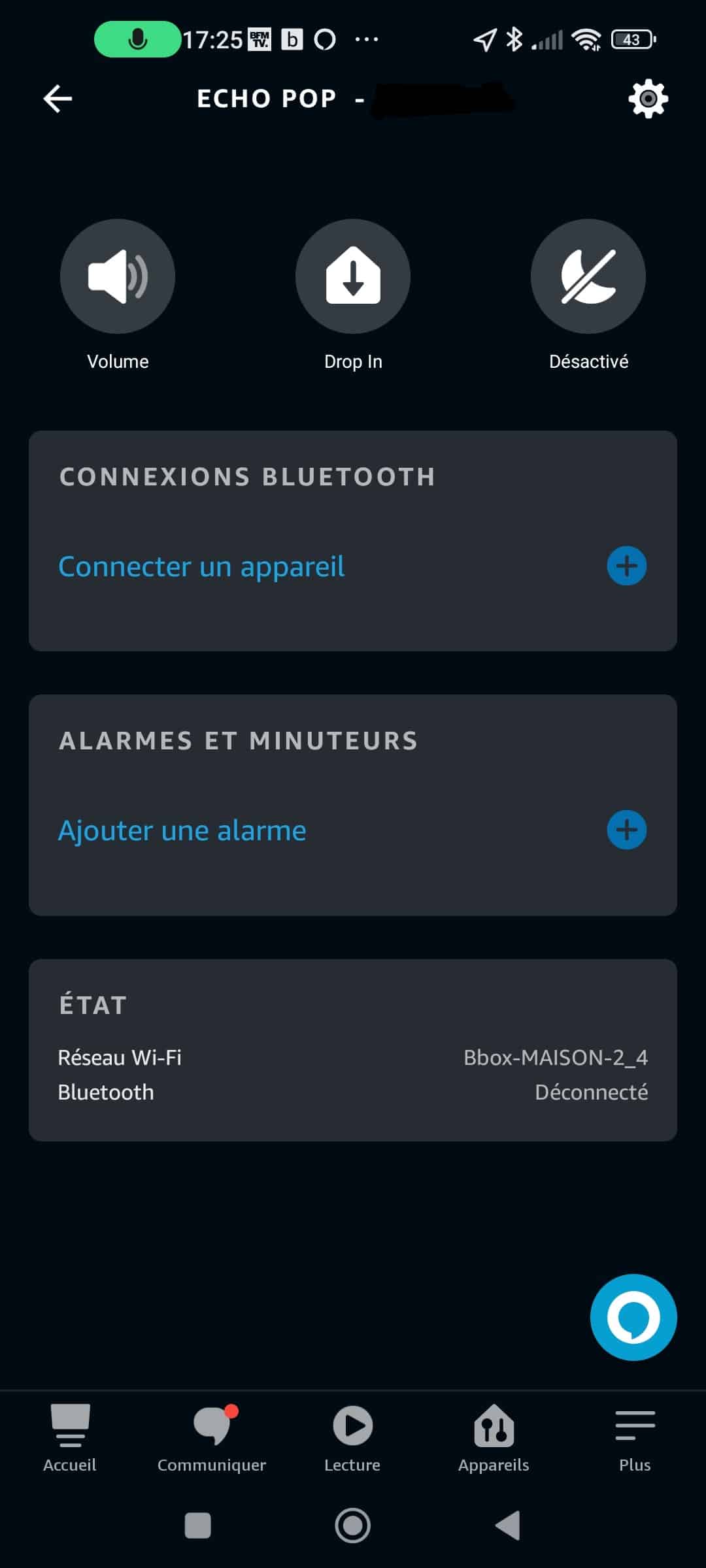
Task: Go to the Lecture tab
Action: click(x=352, y=1439)
